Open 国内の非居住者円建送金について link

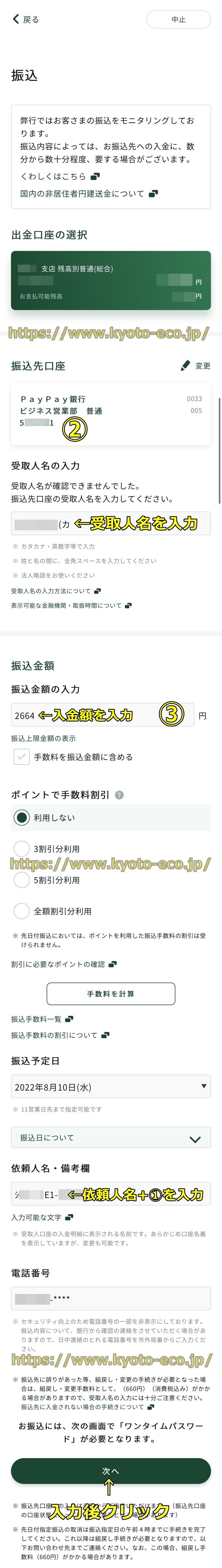[88, 193]
